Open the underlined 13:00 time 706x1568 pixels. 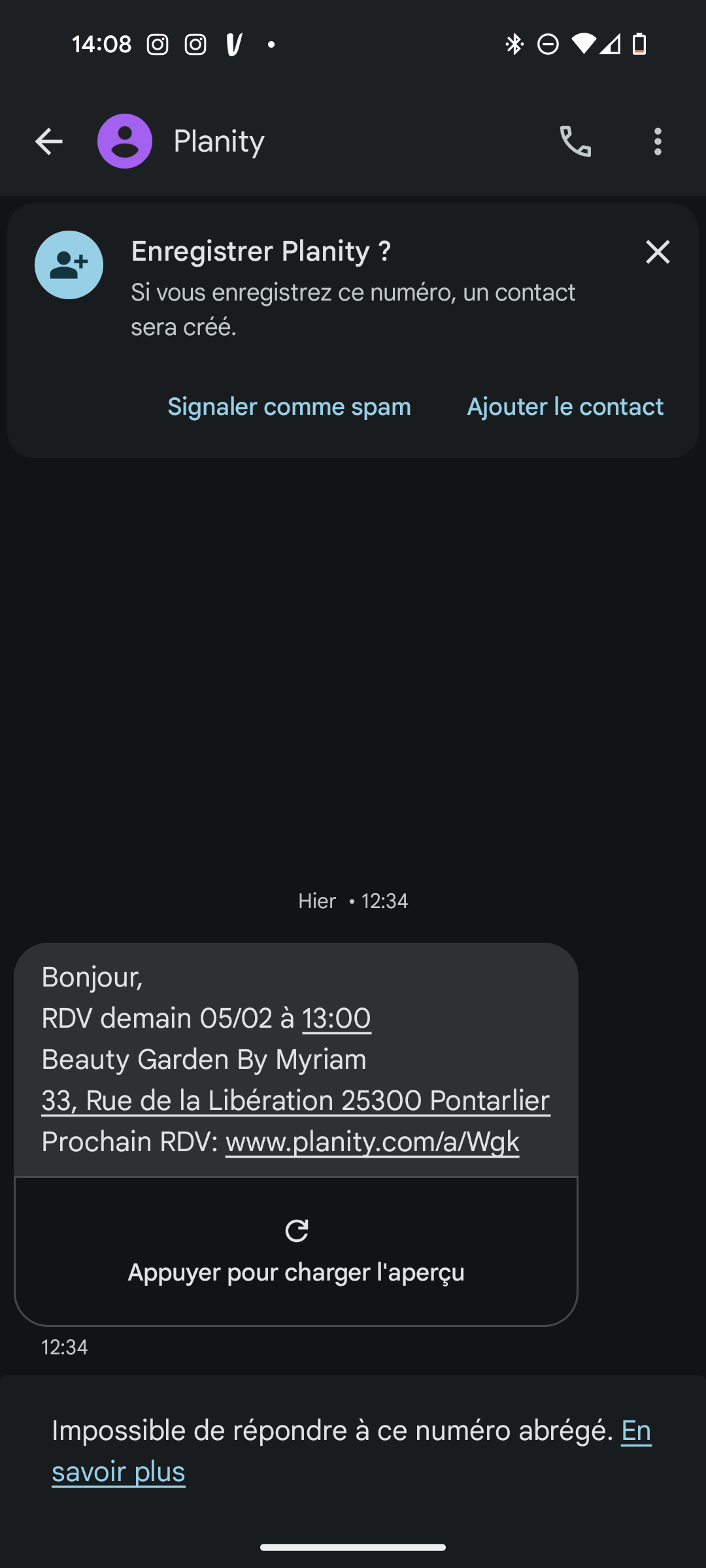click(337, 1019)
